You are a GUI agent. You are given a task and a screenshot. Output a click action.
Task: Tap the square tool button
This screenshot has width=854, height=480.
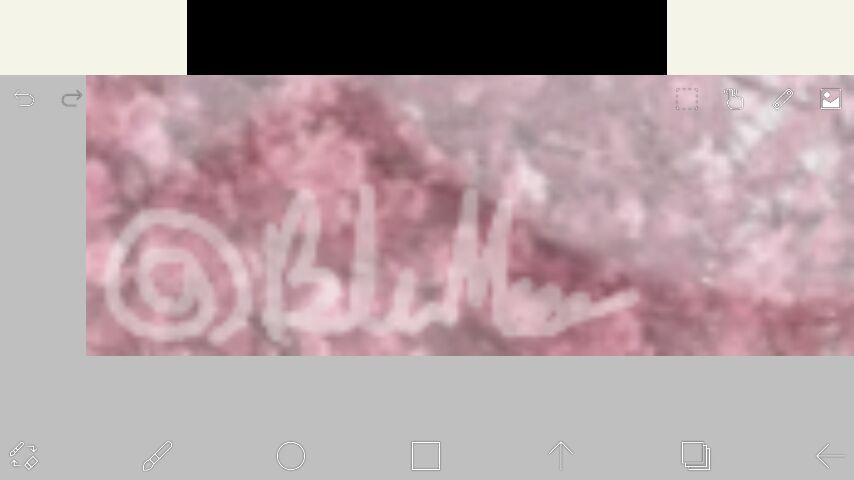pyautogui.click(x=426, y=456)
